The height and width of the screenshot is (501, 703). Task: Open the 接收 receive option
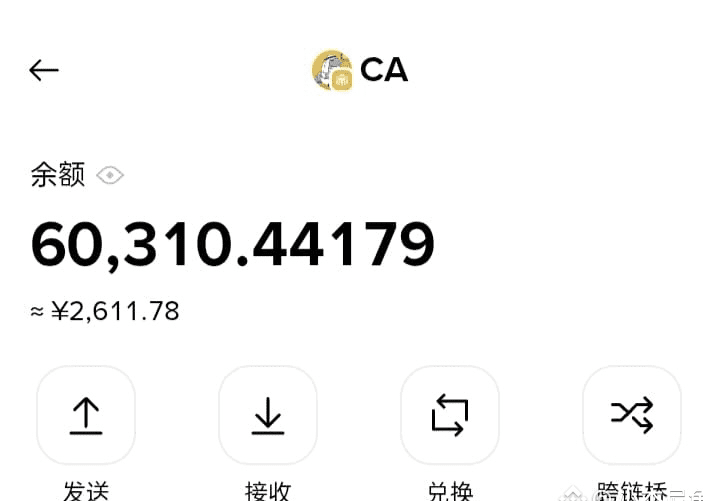coord(268,415)
